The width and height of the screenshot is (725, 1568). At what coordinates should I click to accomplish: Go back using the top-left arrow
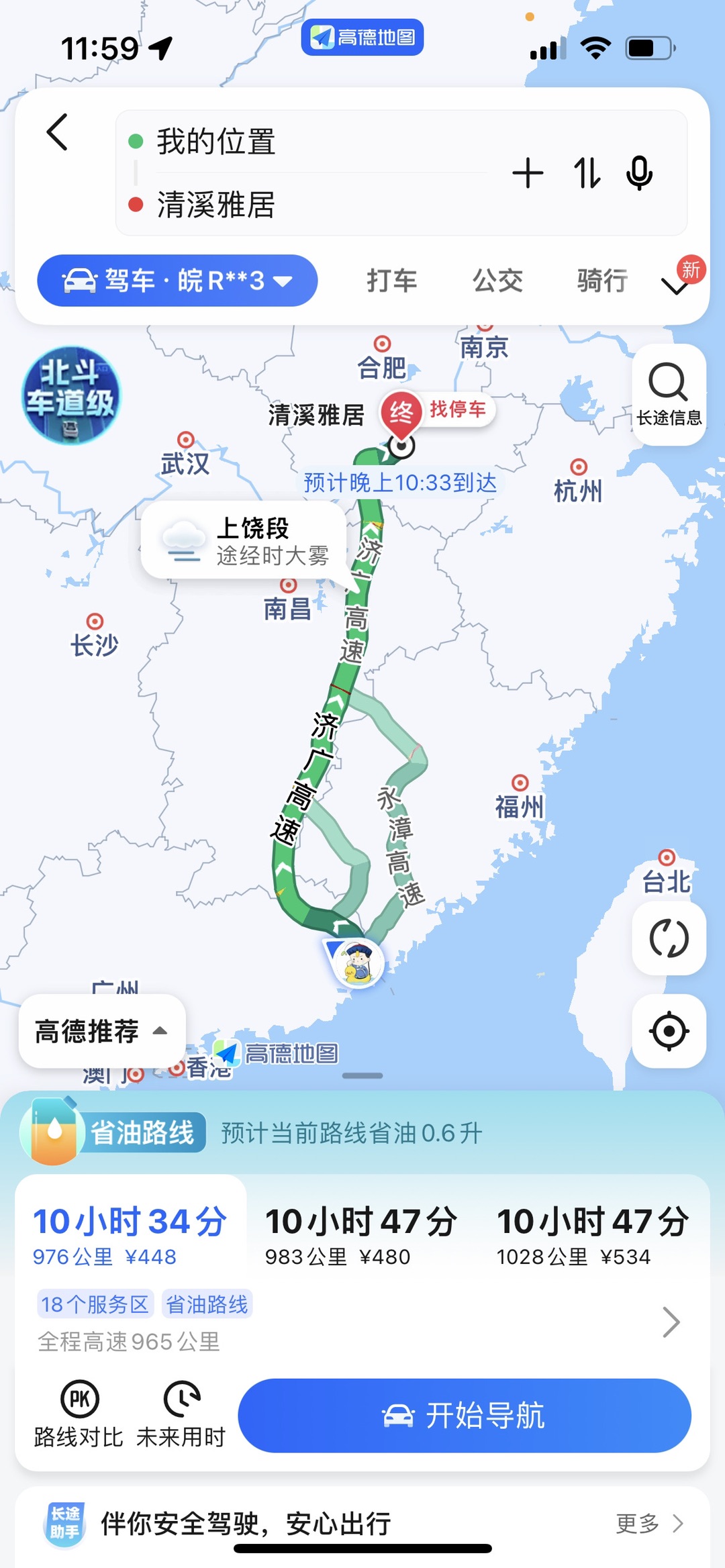pyautogui.click(x=58, y=132)
